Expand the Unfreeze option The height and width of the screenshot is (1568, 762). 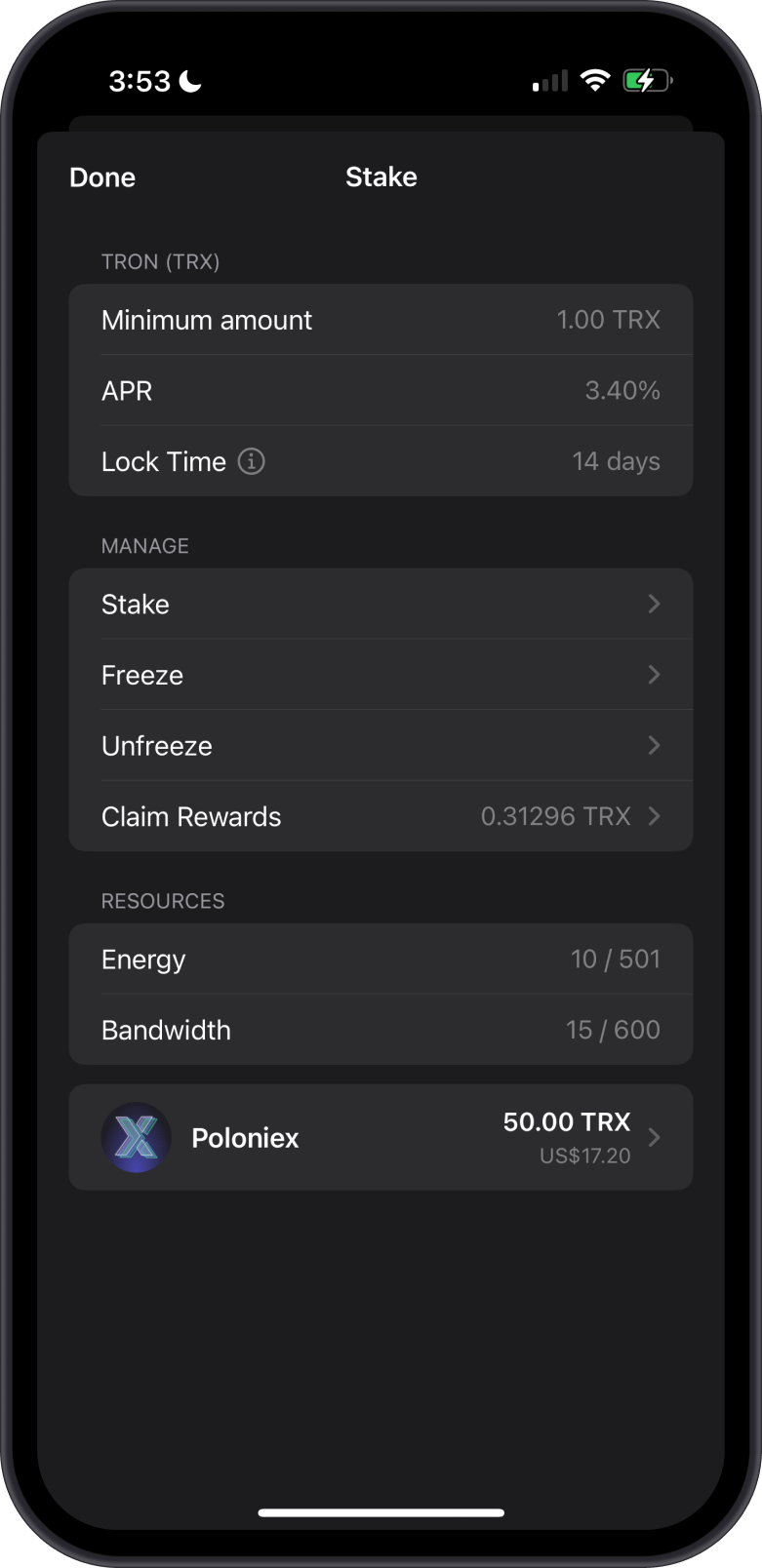tap(381, 745)
